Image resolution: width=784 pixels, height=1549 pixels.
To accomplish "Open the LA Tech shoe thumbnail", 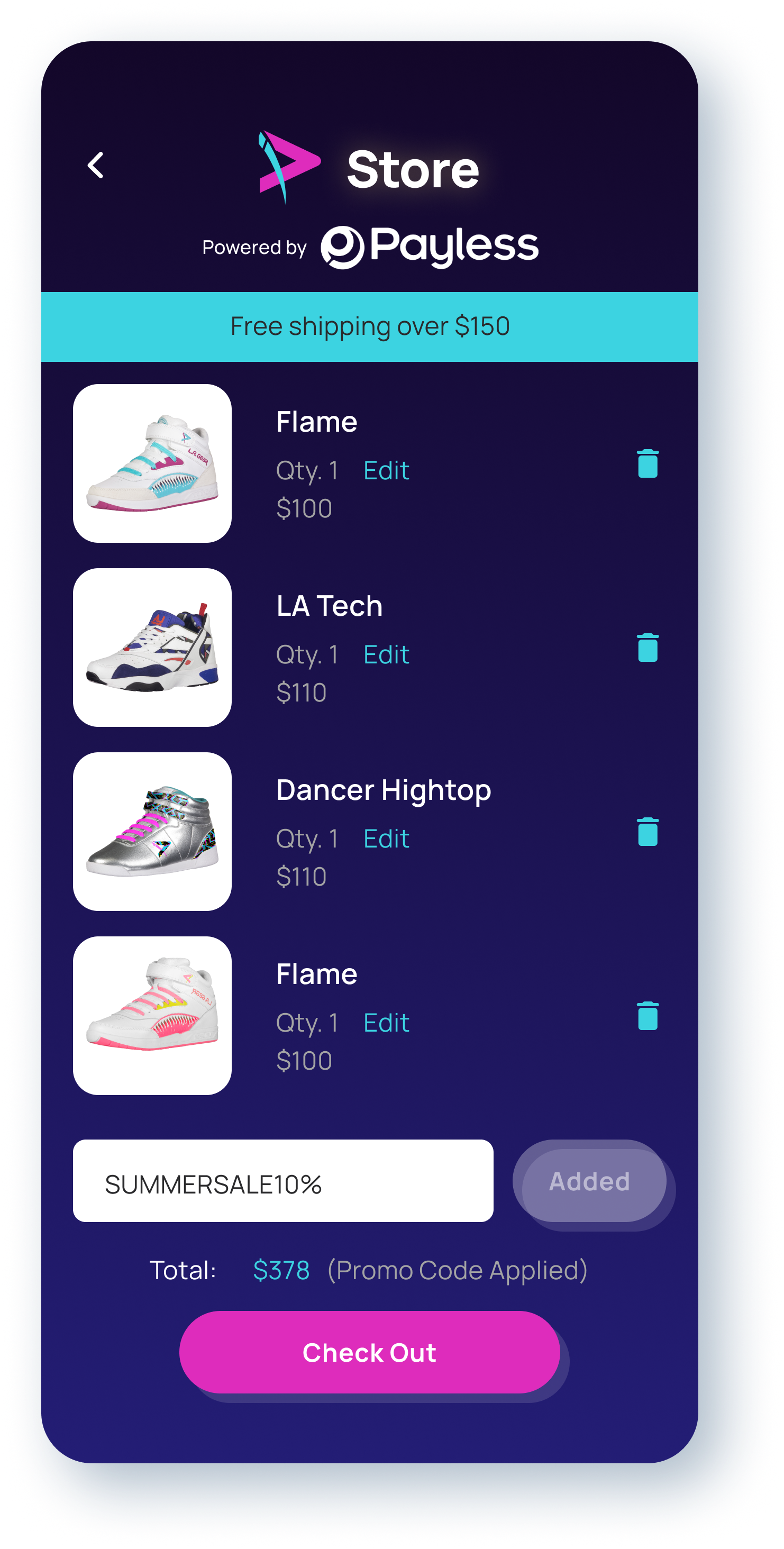I will tap(152, 648).
